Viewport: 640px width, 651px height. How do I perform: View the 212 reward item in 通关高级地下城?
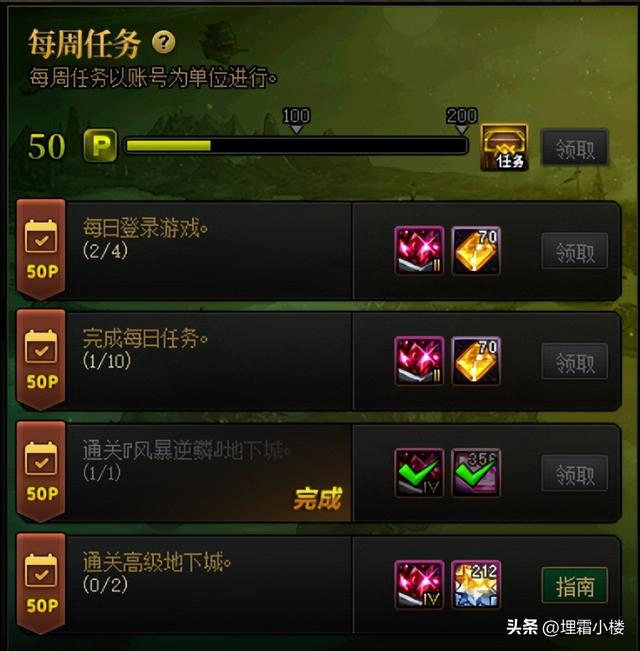476,585
